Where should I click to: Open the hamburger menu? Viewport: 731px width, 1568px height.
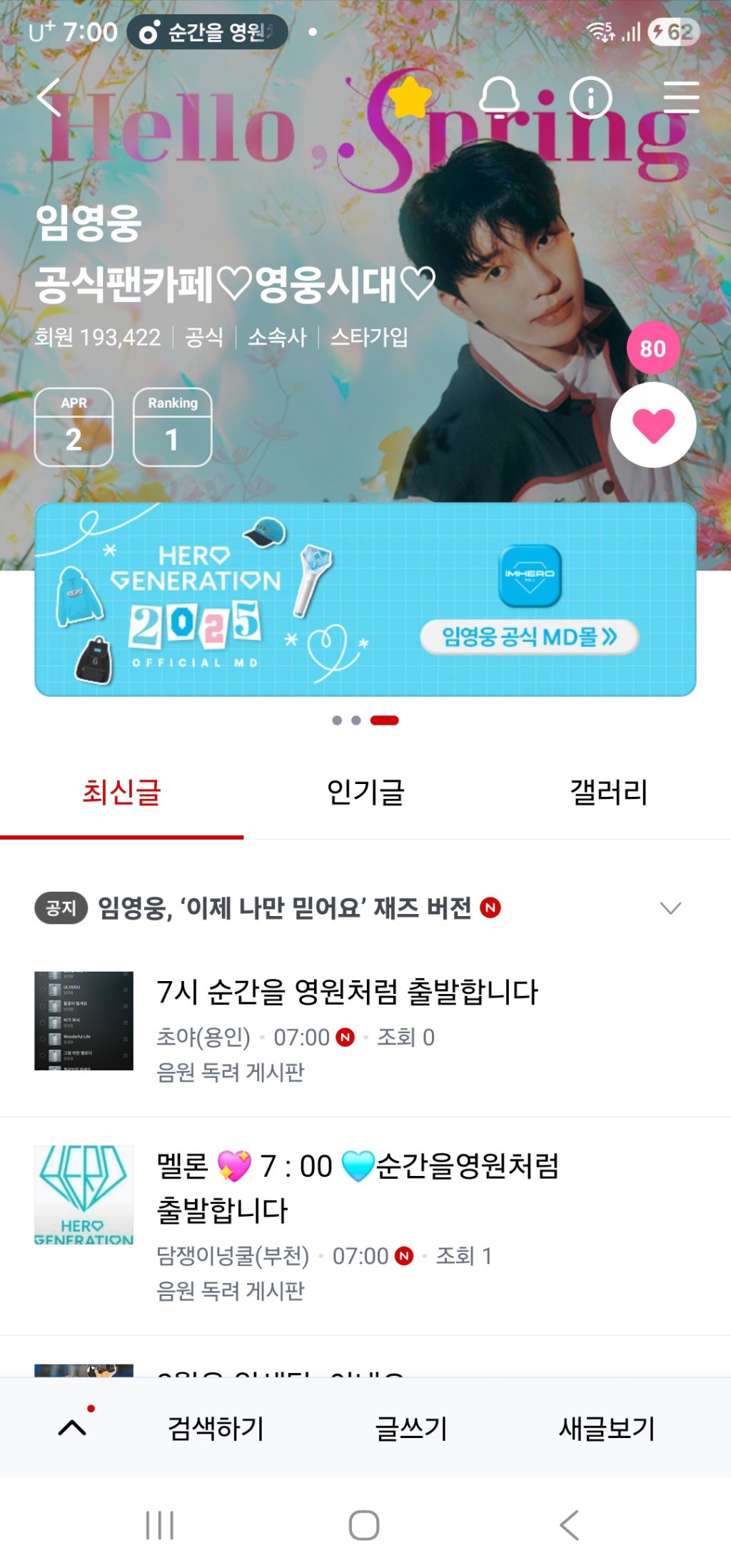coord(681,97)
